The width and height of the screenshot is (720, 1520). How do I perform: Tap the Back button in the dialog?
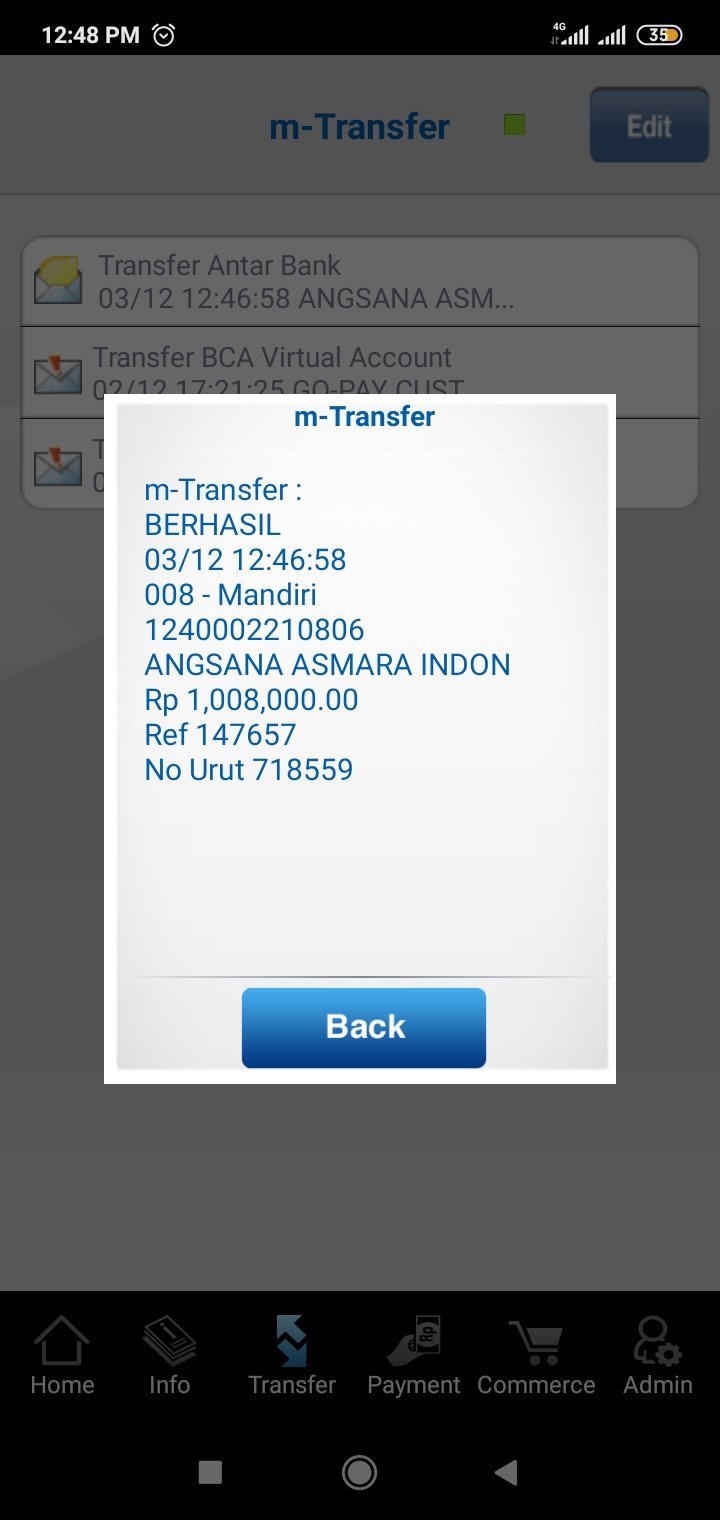364,1028
